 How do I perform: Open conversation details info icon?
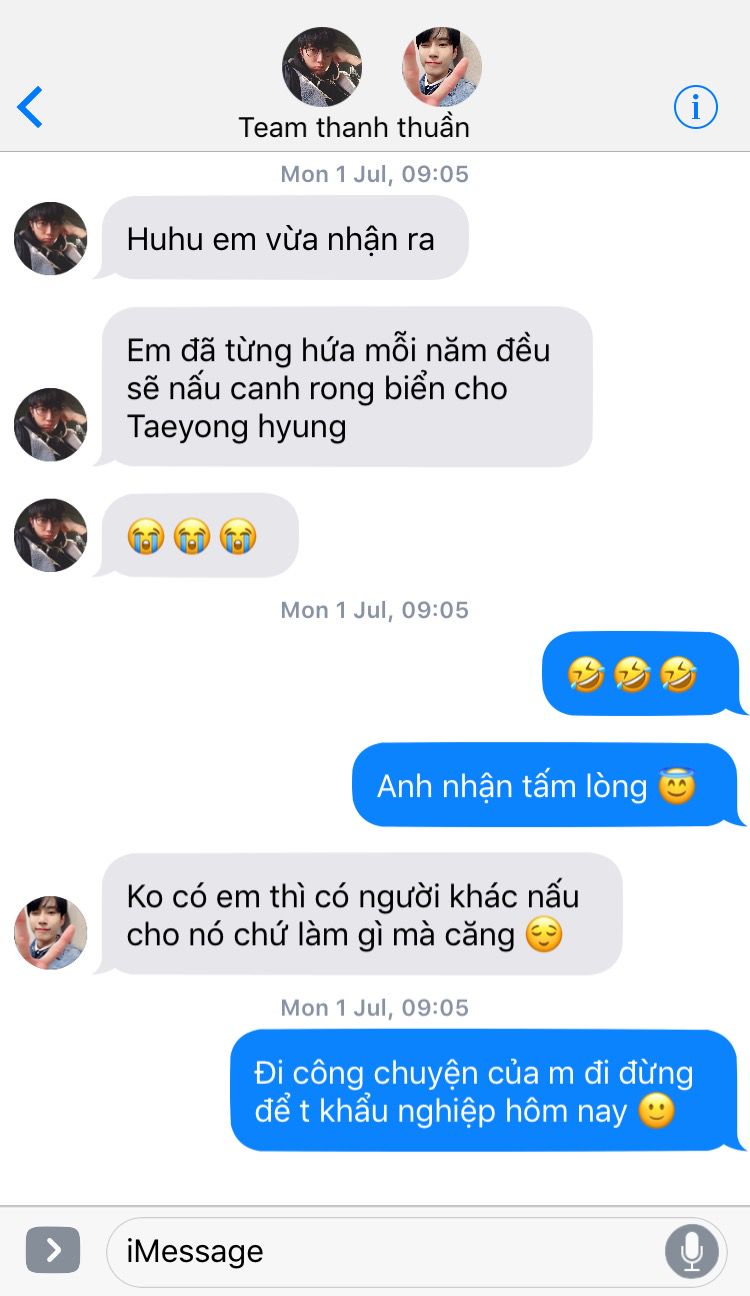[695, 106]
